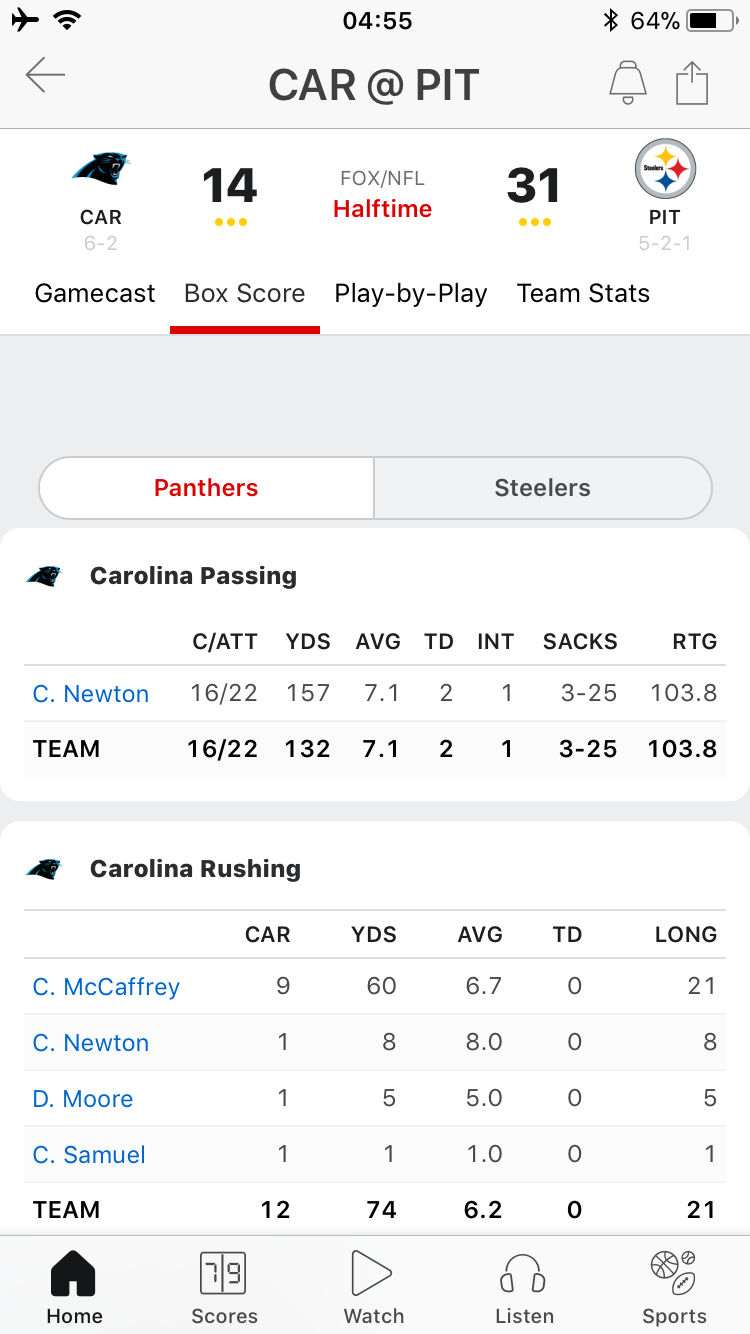
Task: Open C. Newton's profile in Carolina Passing
Action: pyautogui.click(x=91, y=694)
